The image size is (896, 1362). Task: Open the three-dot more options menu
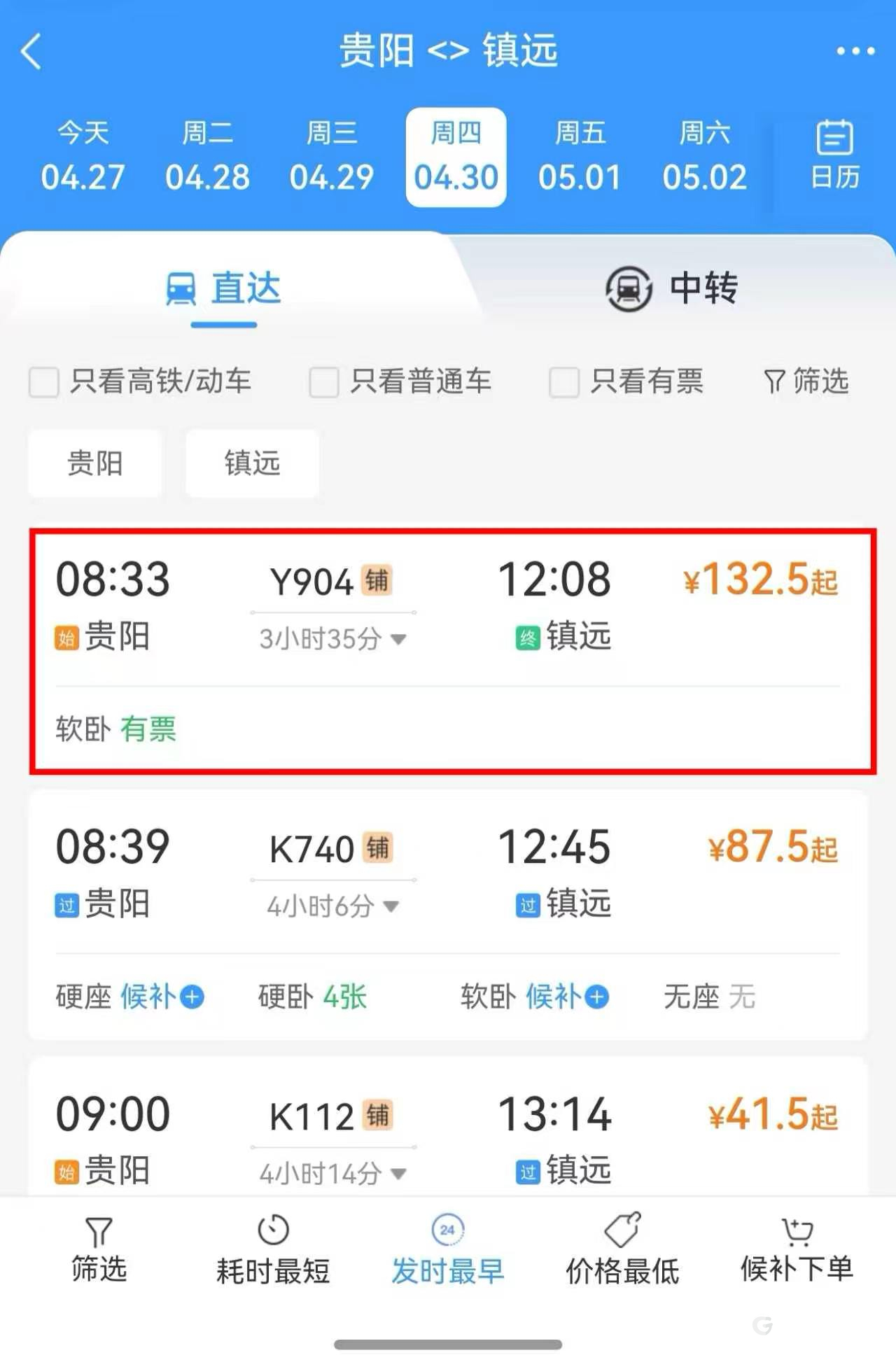[x=855, y=51]
